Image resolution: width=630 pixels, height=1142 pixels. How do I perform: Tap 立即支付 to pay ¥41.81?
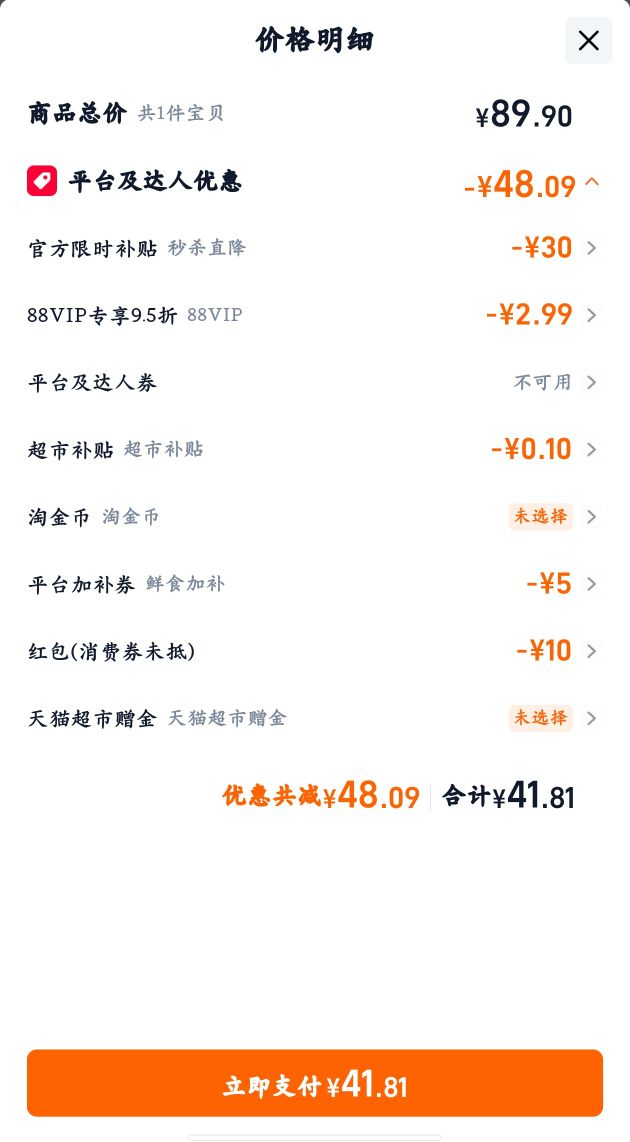point(315,1083)
